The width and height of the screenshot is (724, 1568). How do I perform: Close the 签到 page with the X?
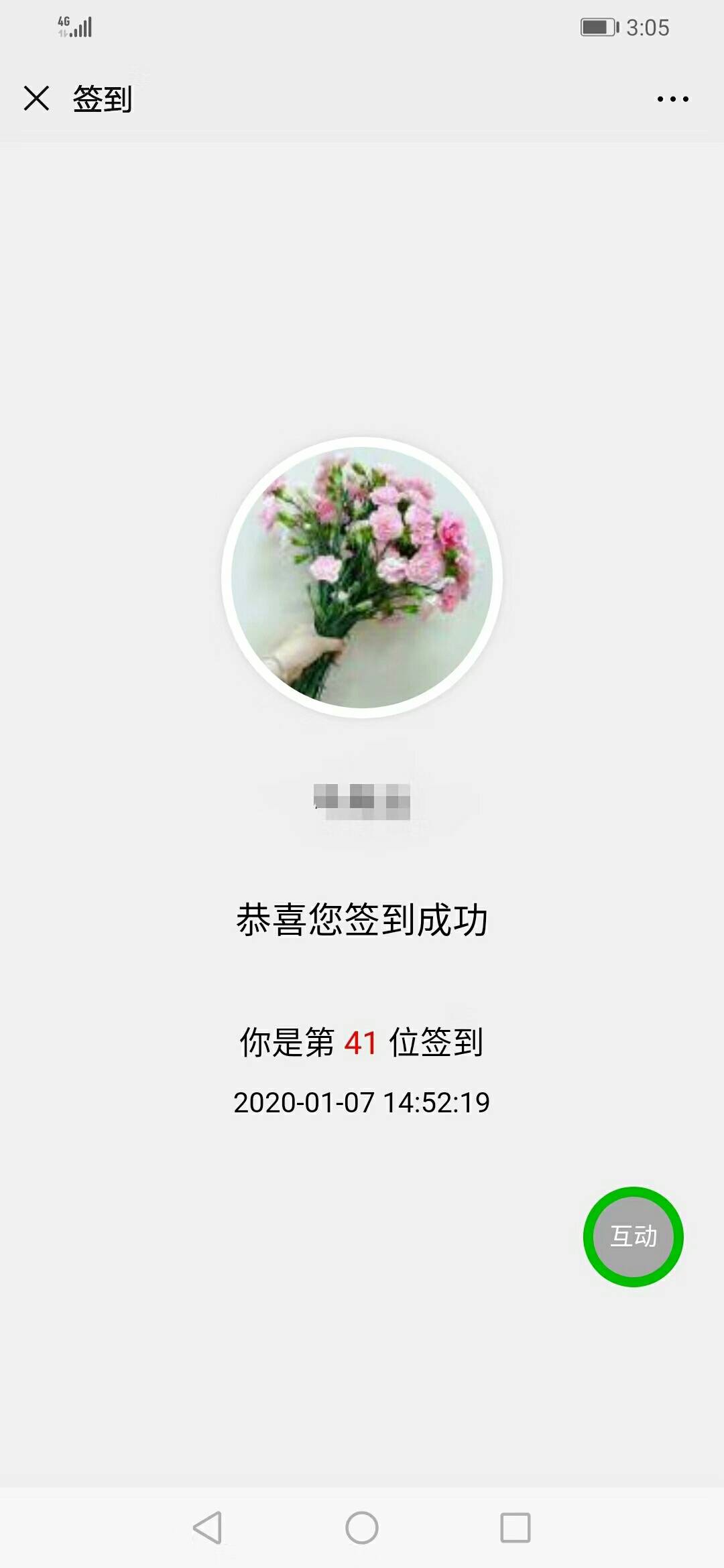click(36, 98)
